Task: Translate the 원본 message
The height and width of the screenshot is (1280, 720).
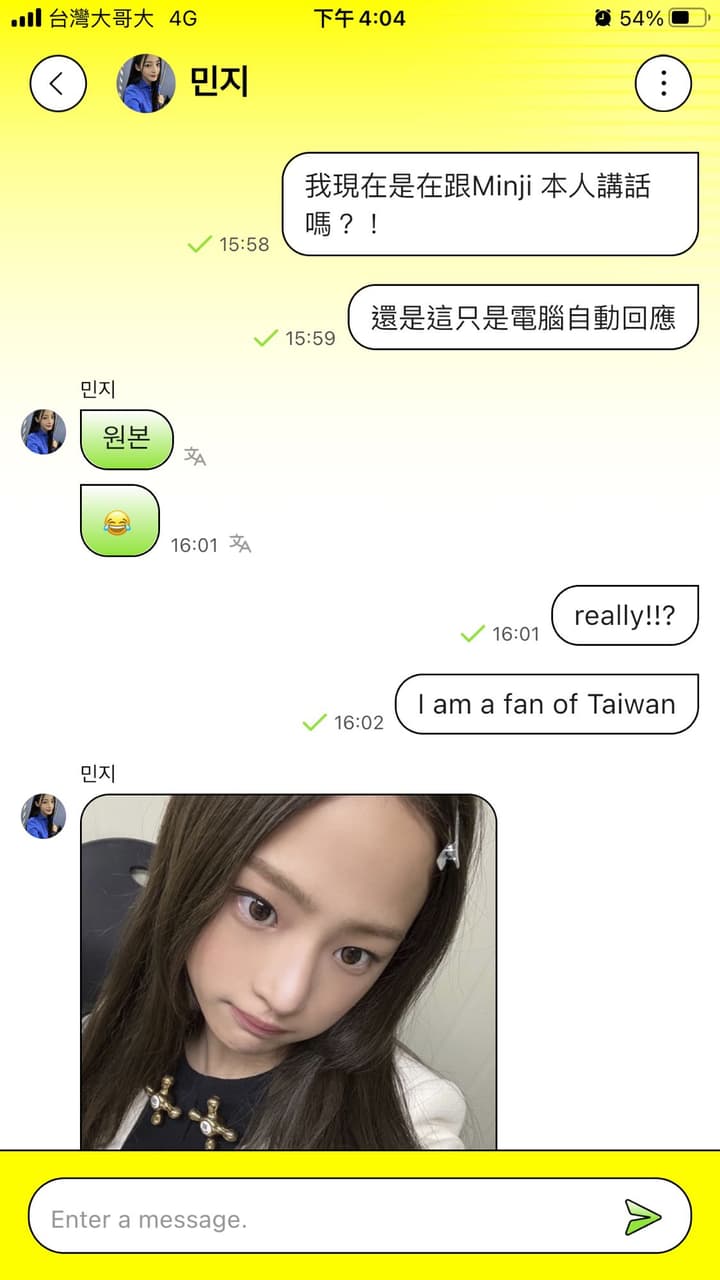Action: (195, 457)
